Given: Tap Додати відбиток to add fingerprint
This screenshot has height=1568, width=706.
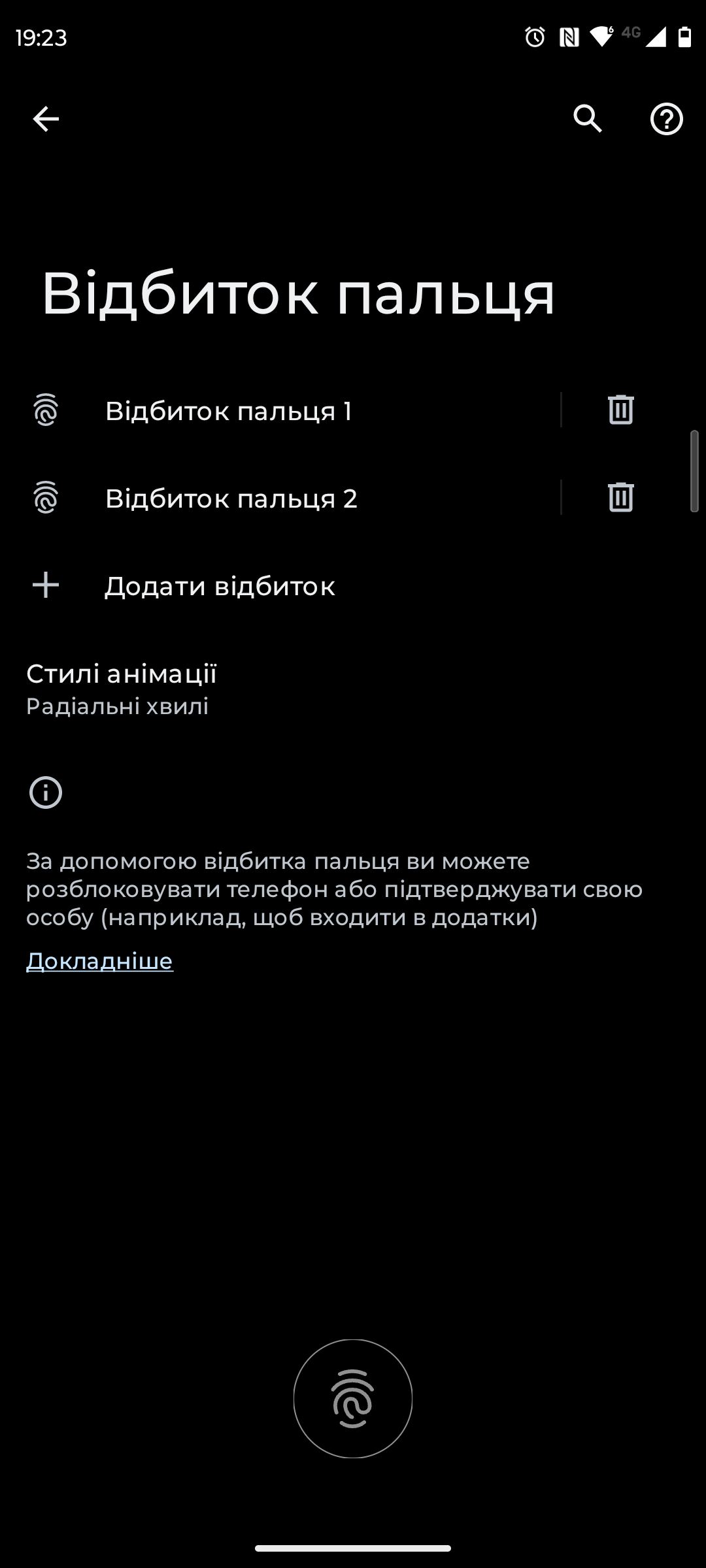Looking at the screenshot, I should click(x=220, y=586).
